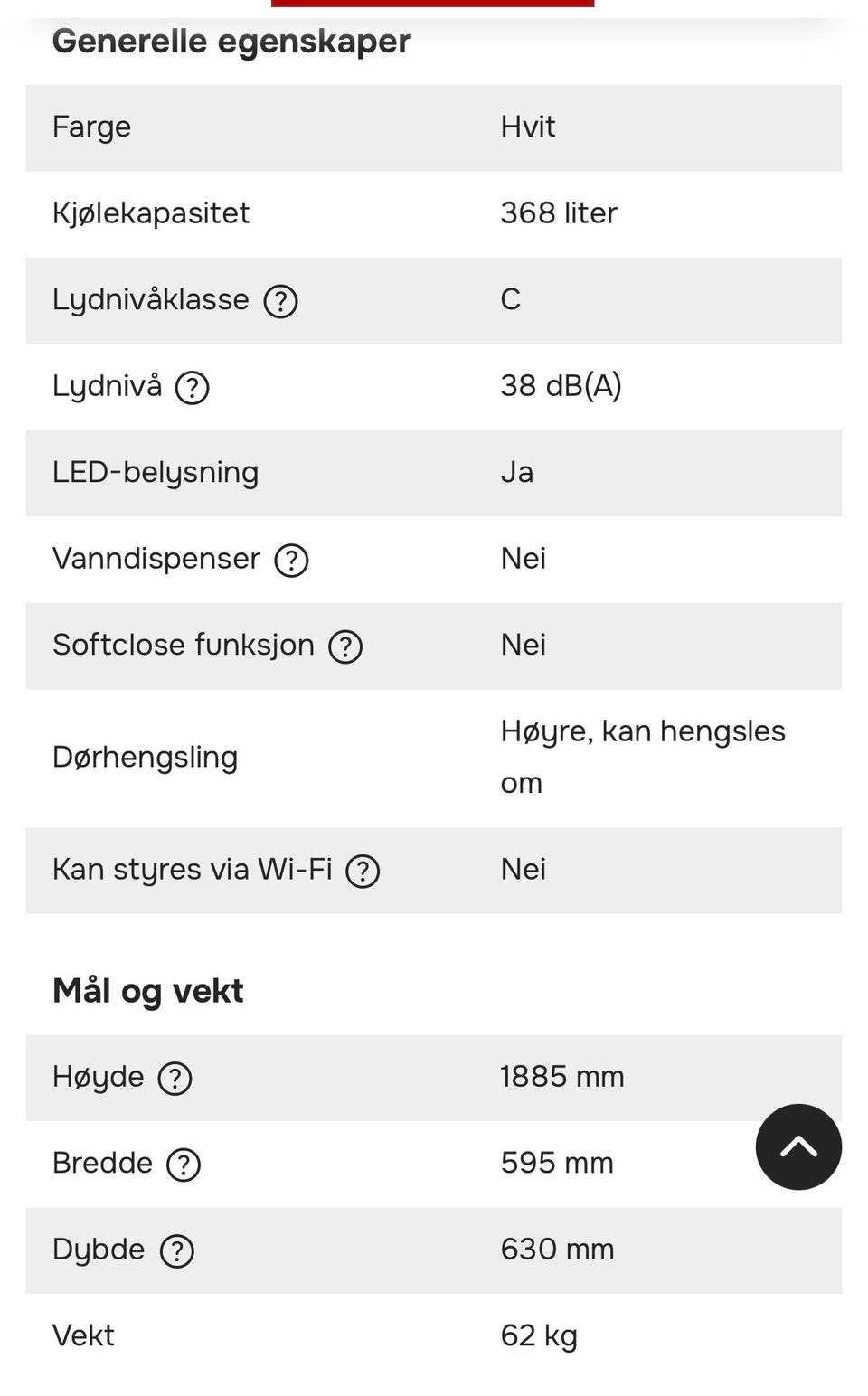This screenshot has width=868, height=1396.
Task: Click the 1885 mm height value
Action: point(561,1077)
